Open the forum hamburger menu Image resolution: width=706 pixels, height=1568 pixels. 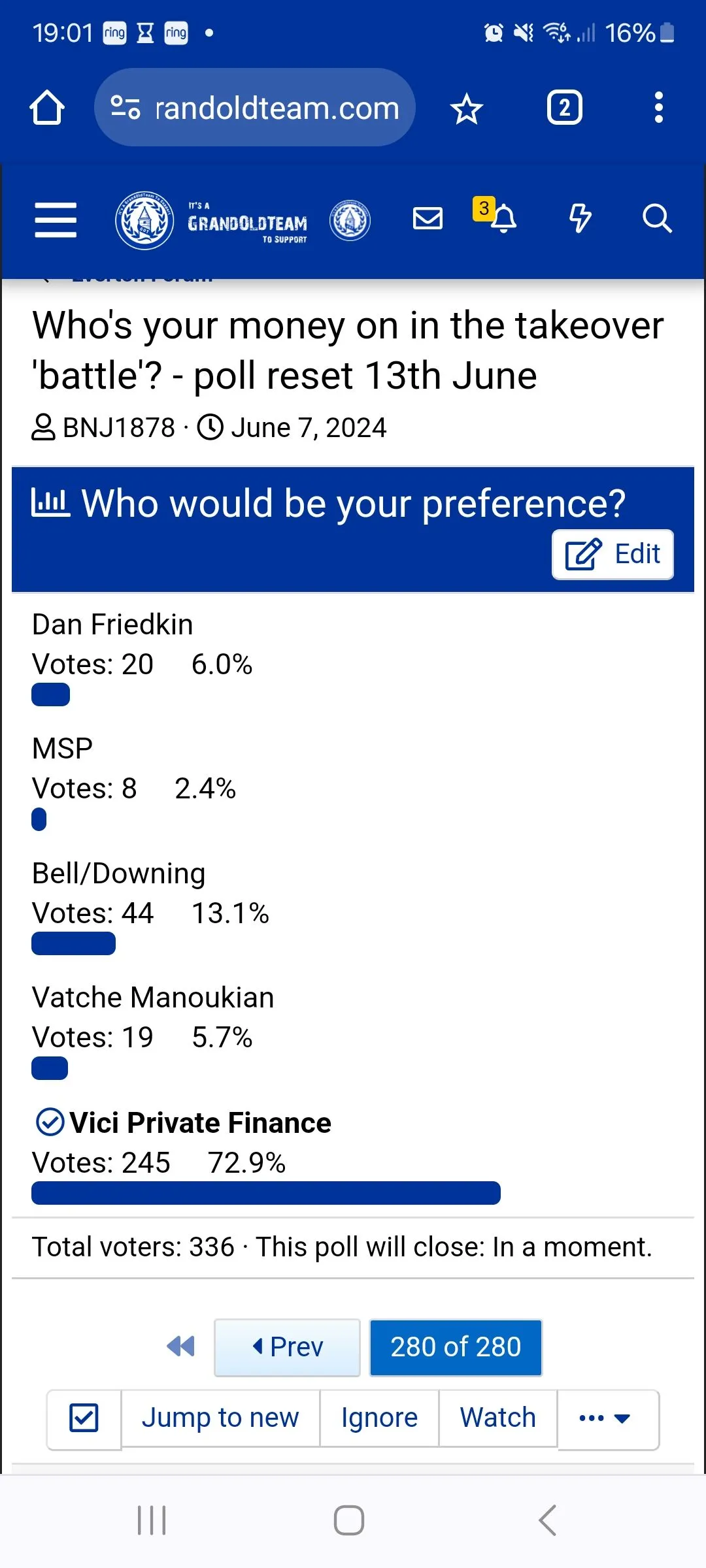[56, 220]
